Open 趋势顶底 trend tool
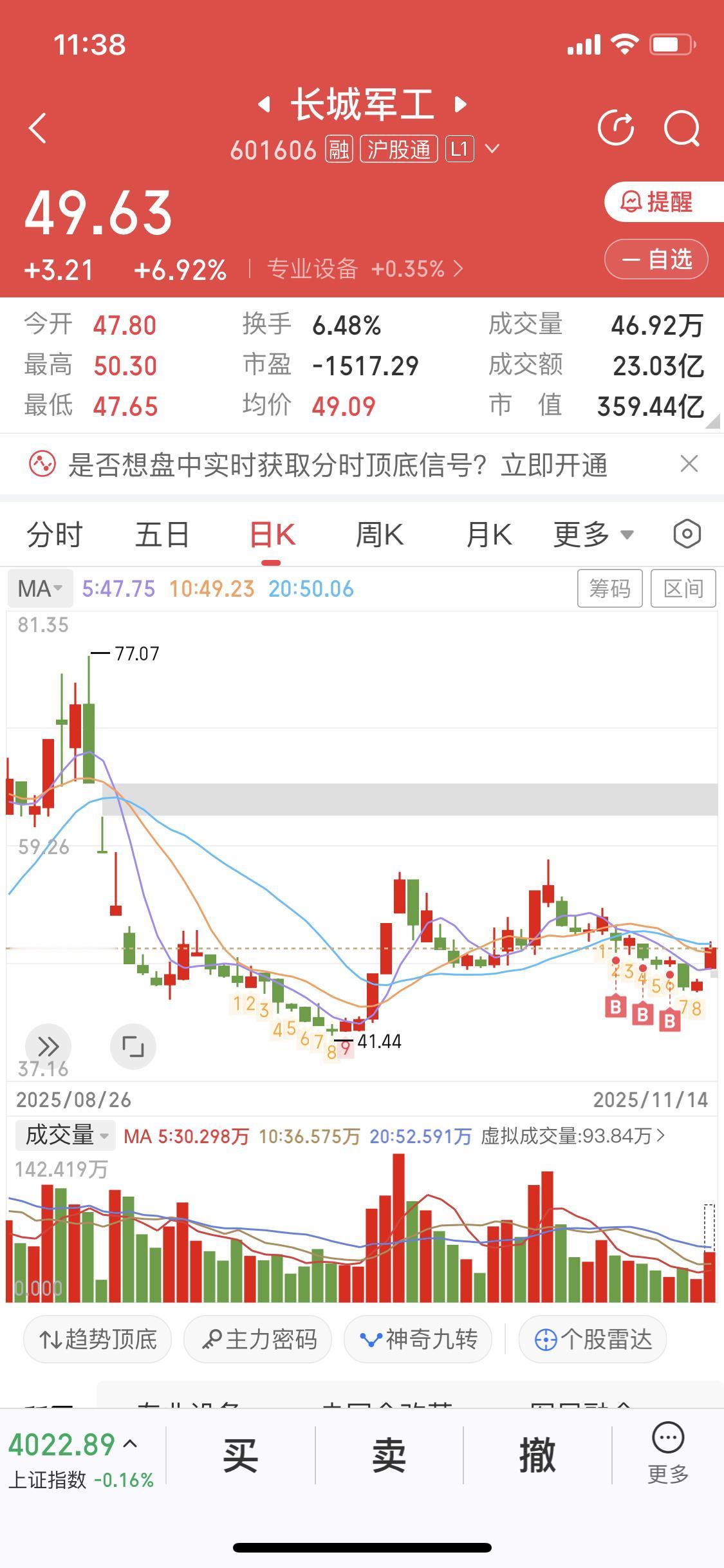724x1568 pixels. click(x=97, y=1339)
